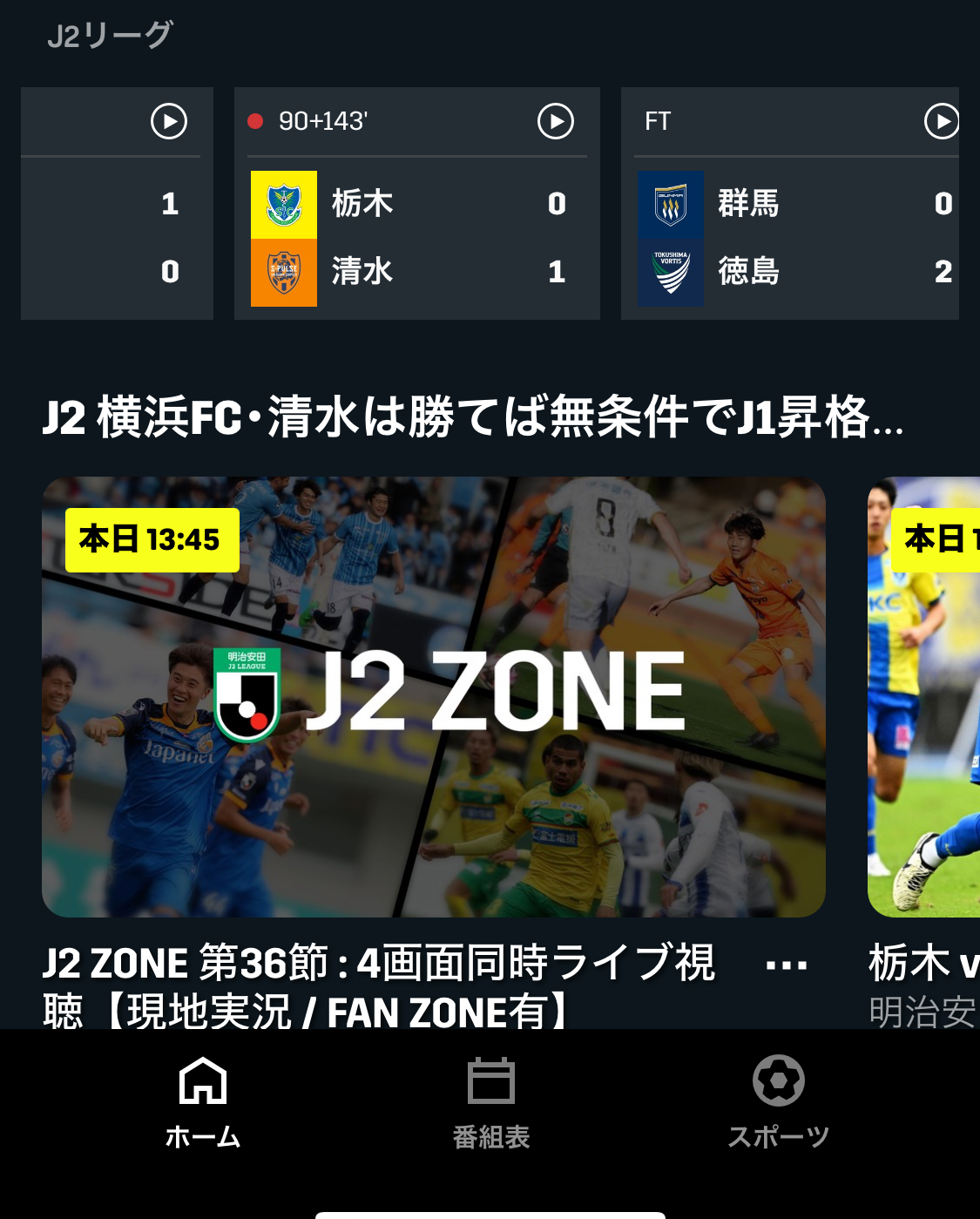Switch to the スポーツ tab

point(778,1100)
